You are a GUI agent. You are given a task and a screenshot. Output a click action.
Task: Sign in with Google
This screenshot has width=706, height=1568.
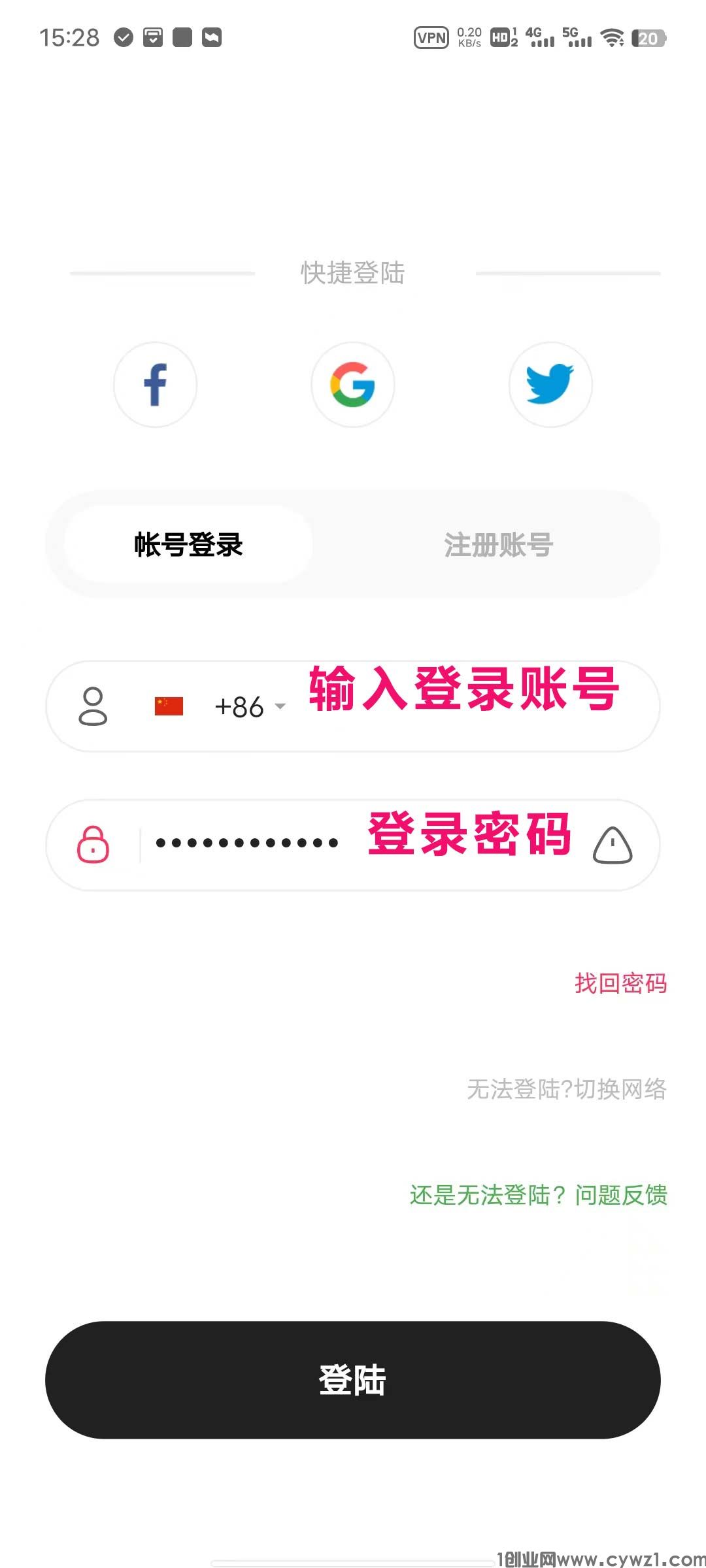(x=353, y=385)
